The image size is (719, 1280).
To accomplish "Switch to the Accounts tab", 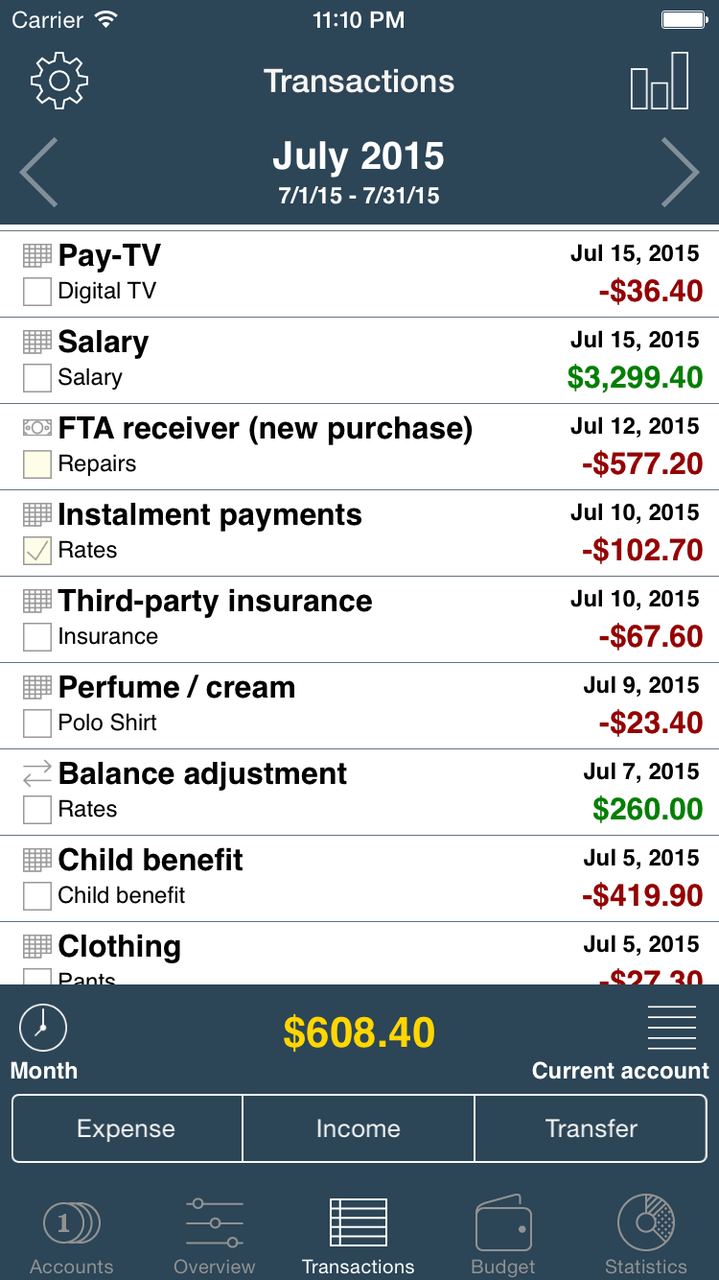I will click(72, 1236).
